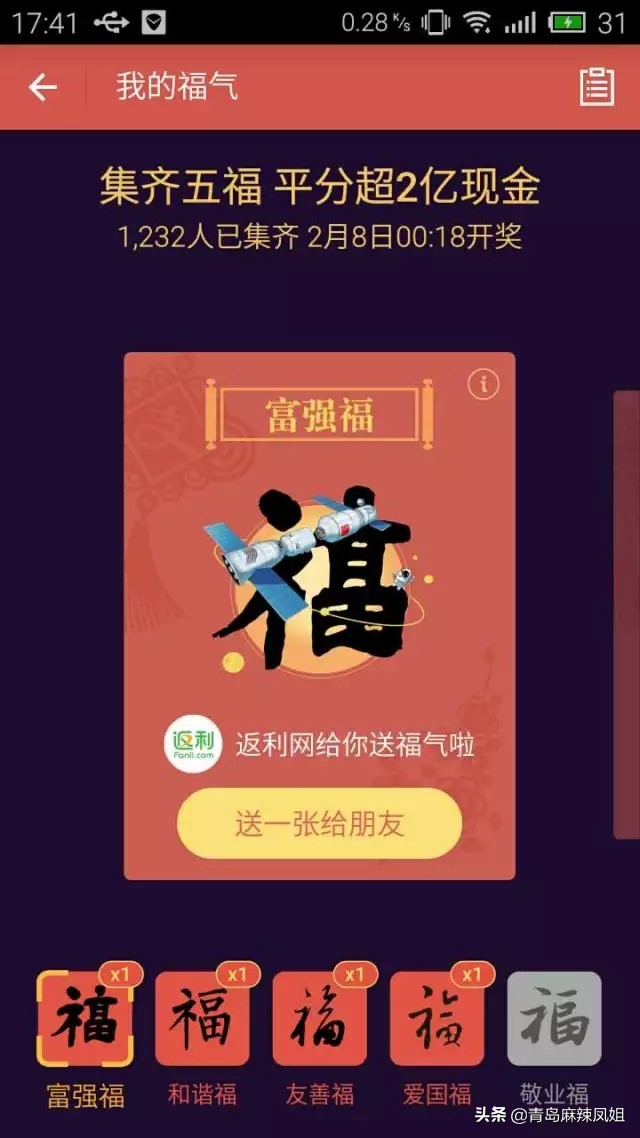Select the greyed 敬业福 card

point(554,1020)
